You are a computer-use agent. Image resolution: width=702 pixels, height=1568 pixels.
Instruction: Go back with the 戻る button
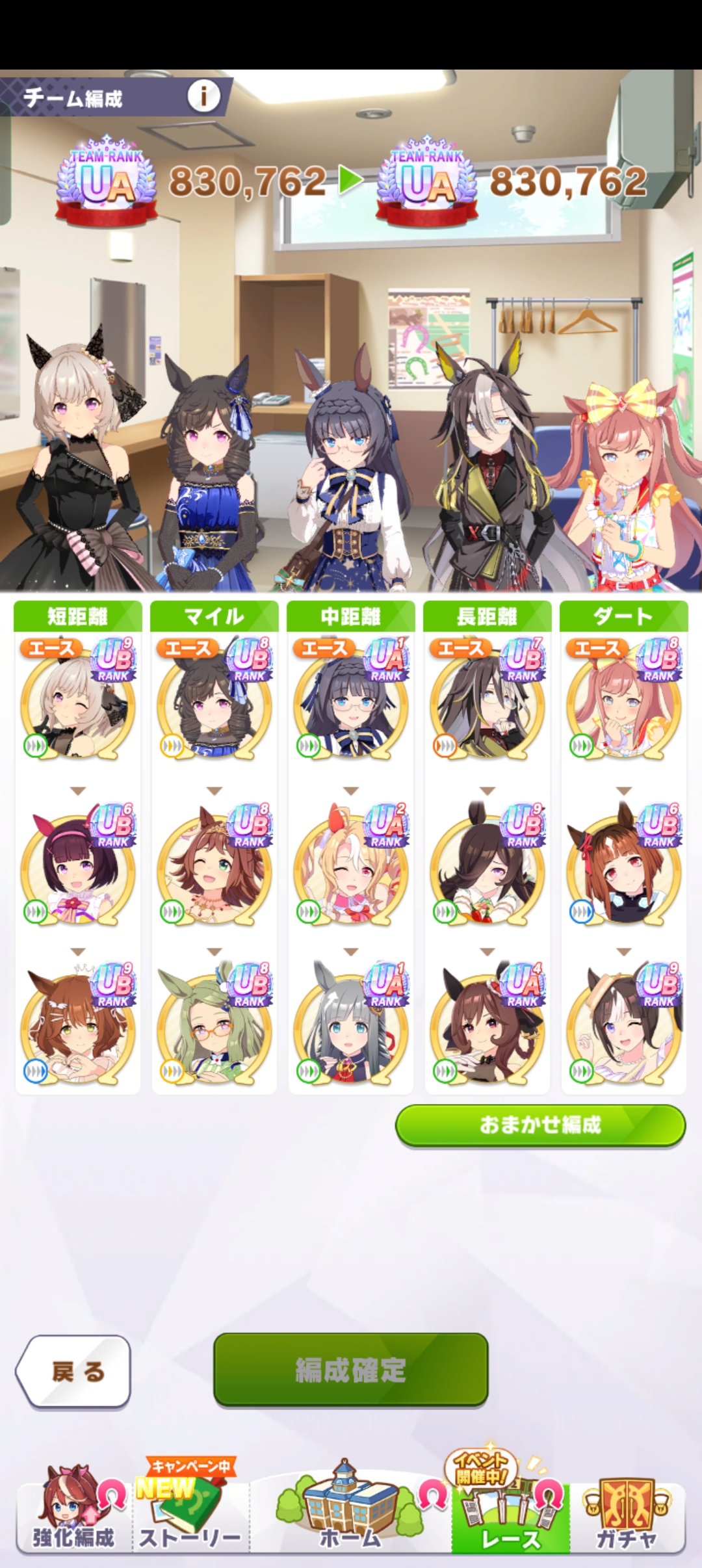point(73,1371)
